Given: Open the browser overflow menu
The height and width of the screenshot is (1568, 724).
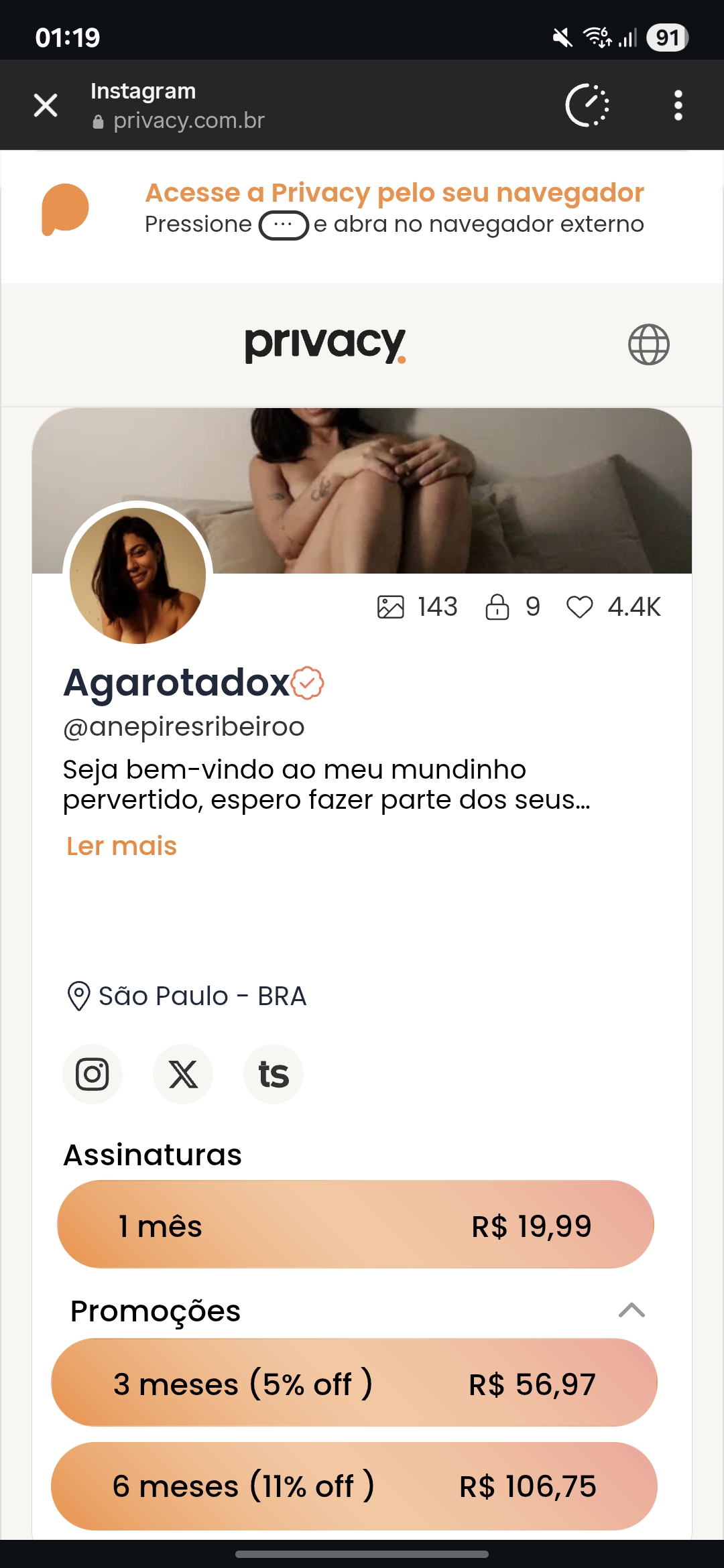Looking at the screenshot, I should 678,105.
